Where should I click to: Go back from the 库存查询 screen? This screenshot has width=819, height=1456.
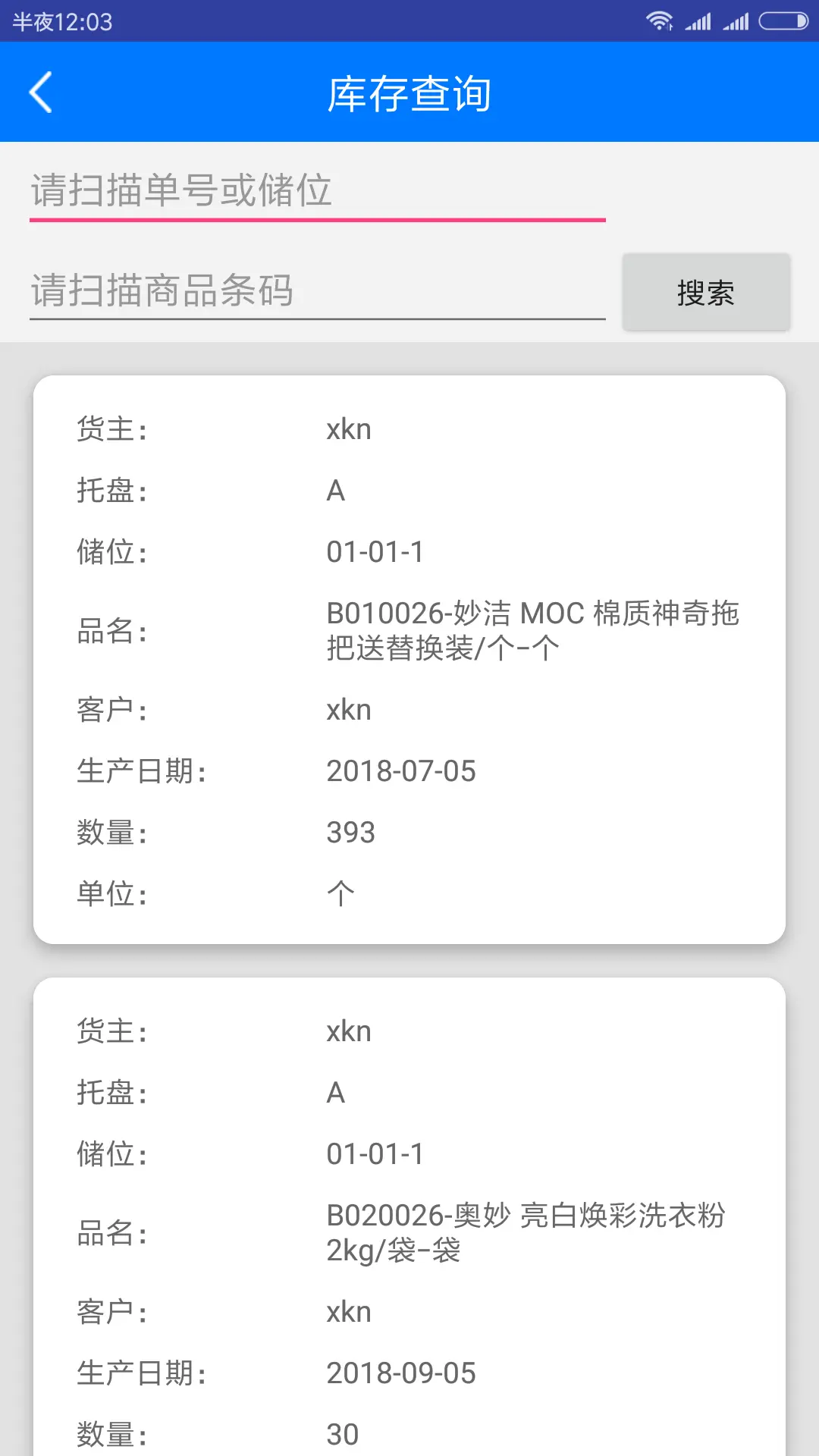(x=41, y=93)
